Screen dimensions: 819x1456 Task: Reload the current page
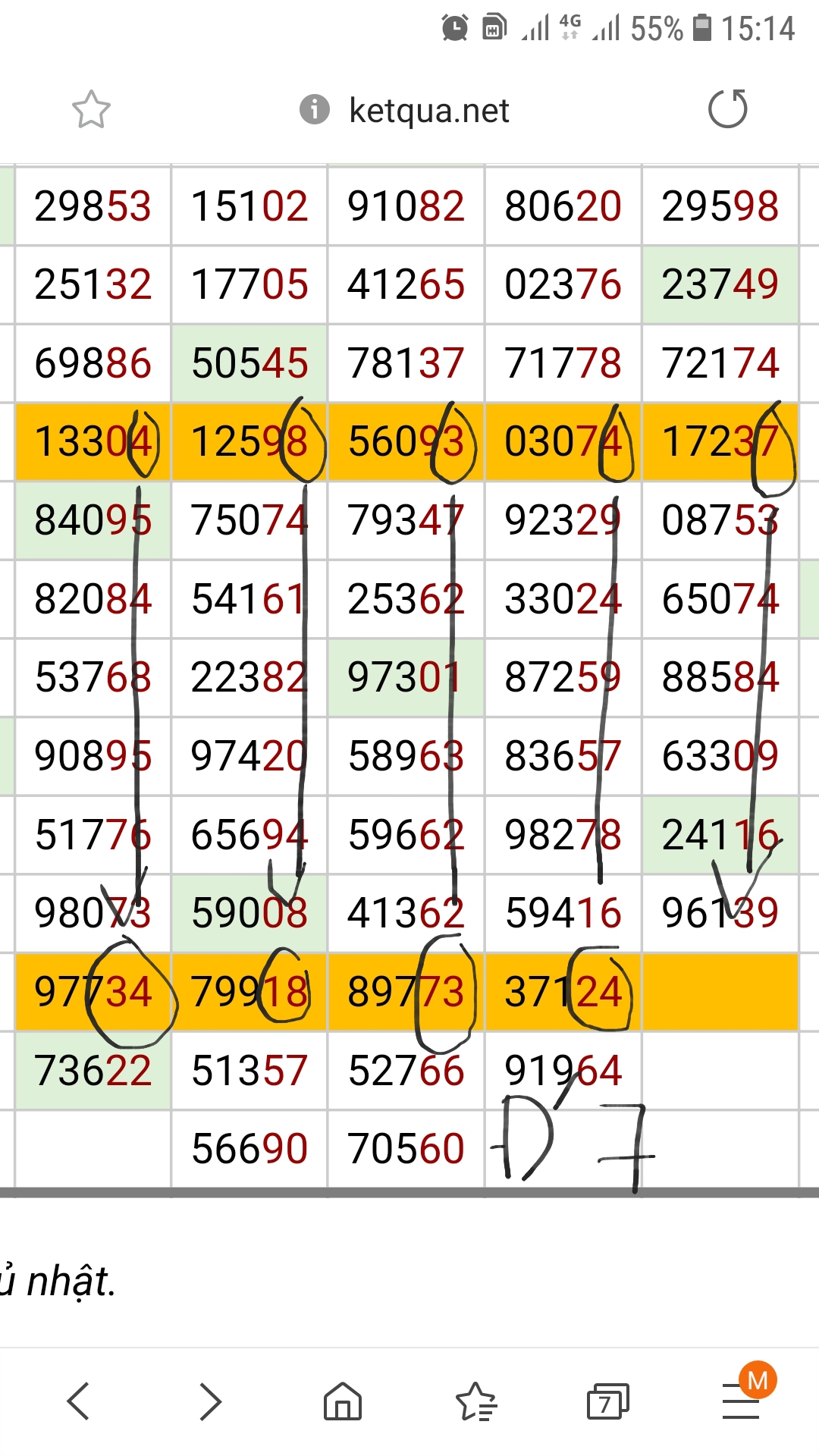point(728,109)
